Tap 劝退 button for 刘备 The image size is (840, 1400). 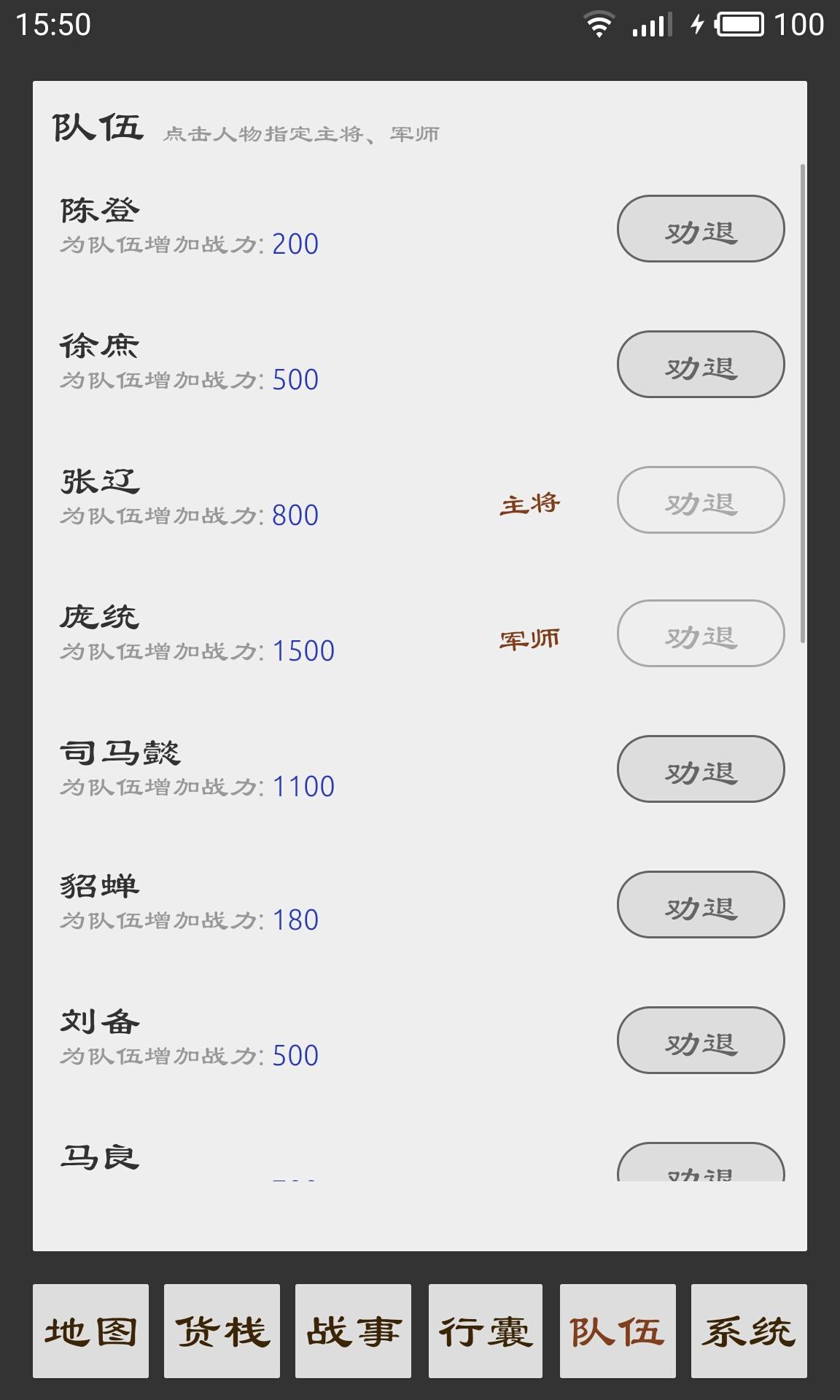[701, 1040]
